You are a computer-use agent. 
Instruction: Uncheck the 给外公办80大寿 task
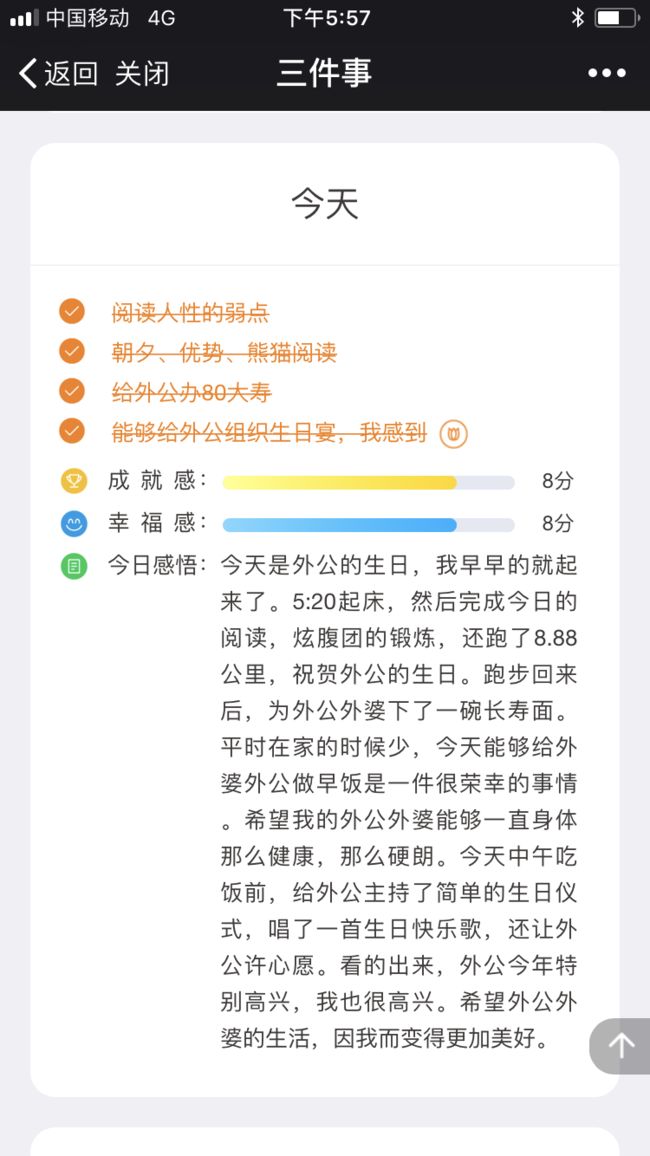(72, 391)
